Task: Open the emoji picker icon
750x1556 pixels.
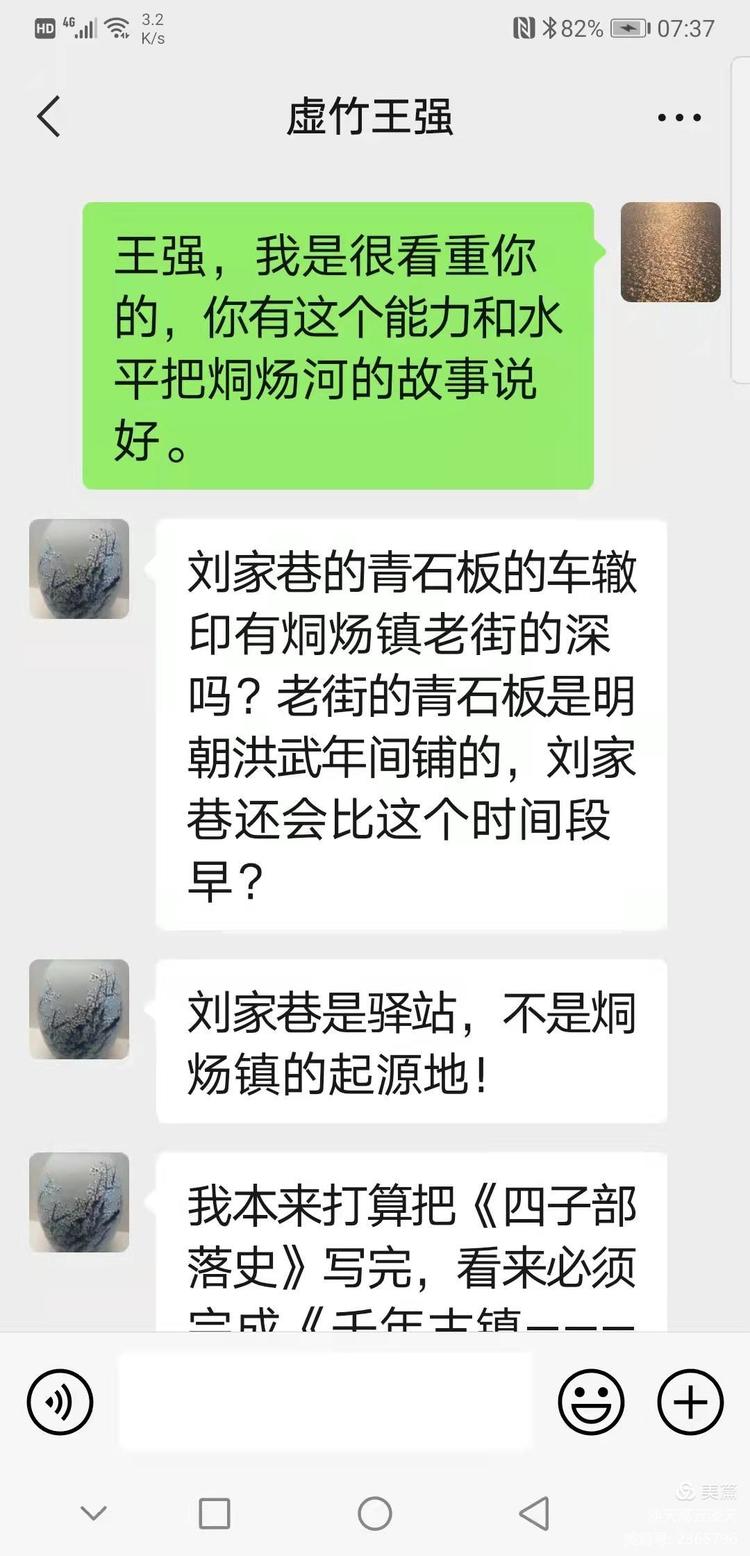Action: click(x=590, y=1401)
